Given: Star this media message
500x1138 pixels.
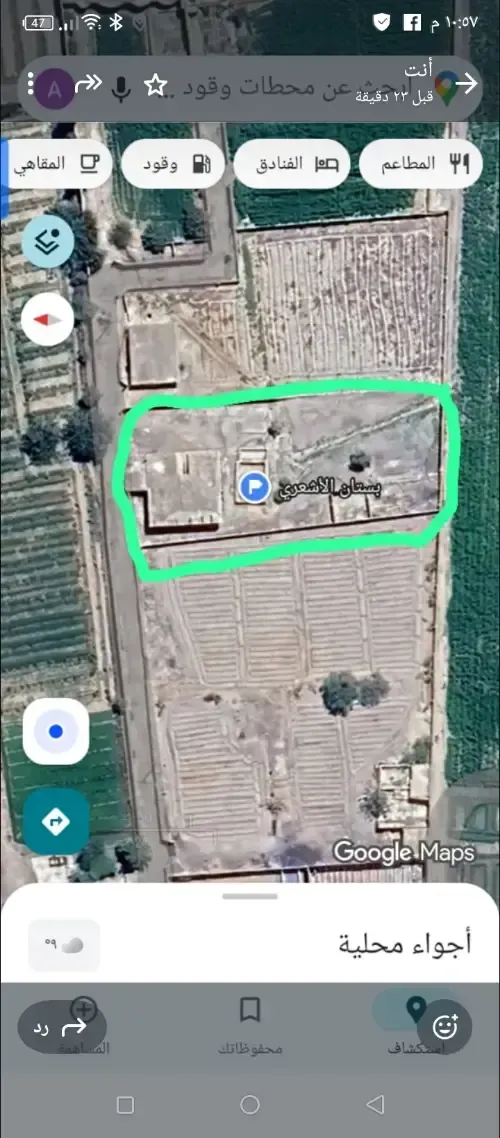Looking at the screenshot, I should click(x=155, y=86).
